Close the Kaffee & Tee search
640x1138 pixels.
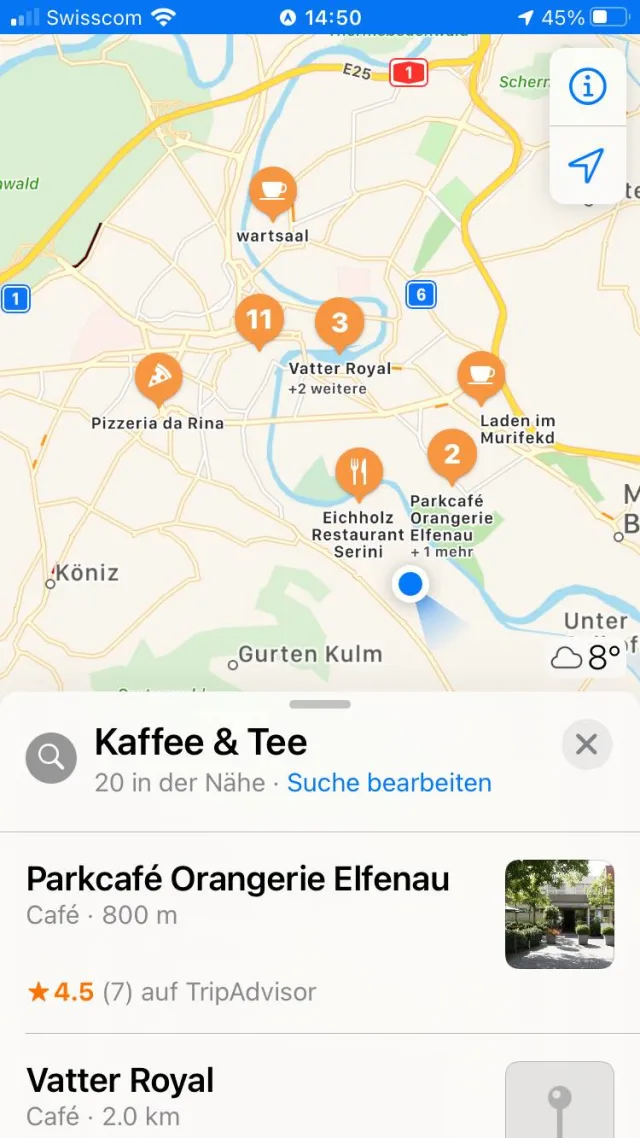click(586, 744)
